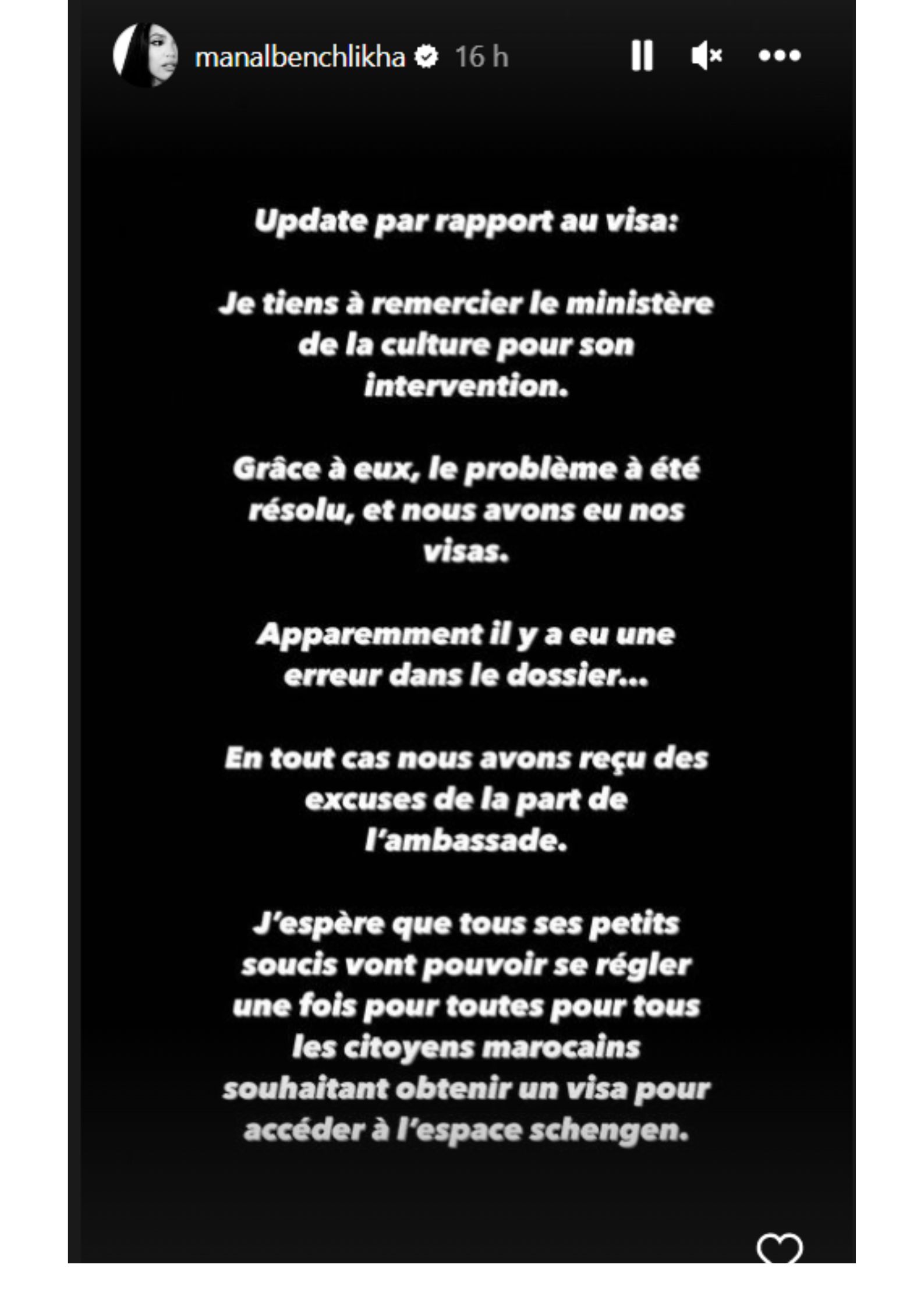This screenshot has width=924, height=1307.
Task: Open manalbenchlikha's profile picture
Action: (145, 55)
